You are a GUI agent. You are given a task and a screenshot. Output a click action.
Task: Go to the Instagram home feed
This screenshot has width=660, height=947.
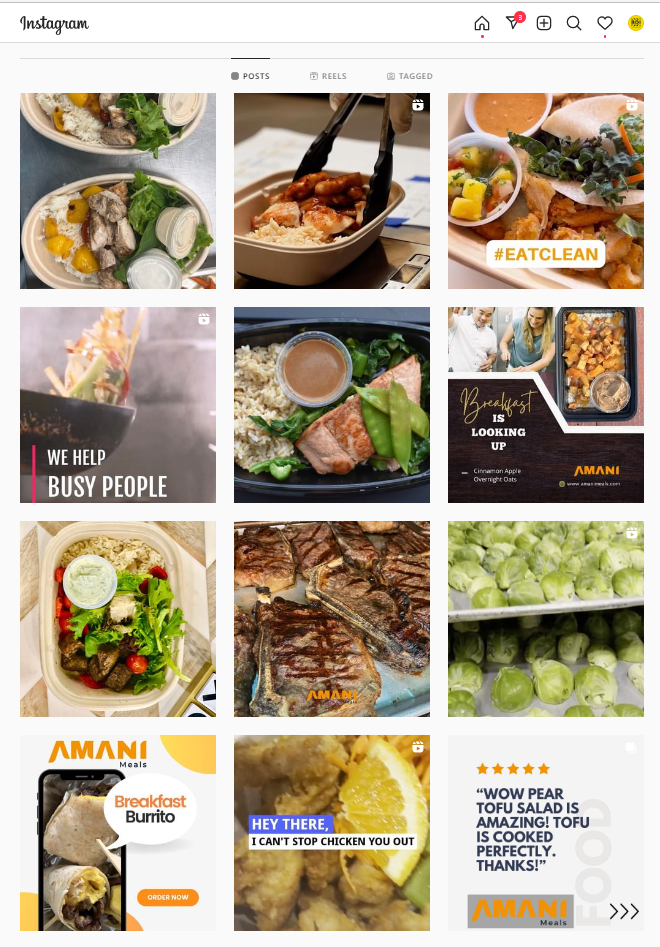[x=482, y=23]
